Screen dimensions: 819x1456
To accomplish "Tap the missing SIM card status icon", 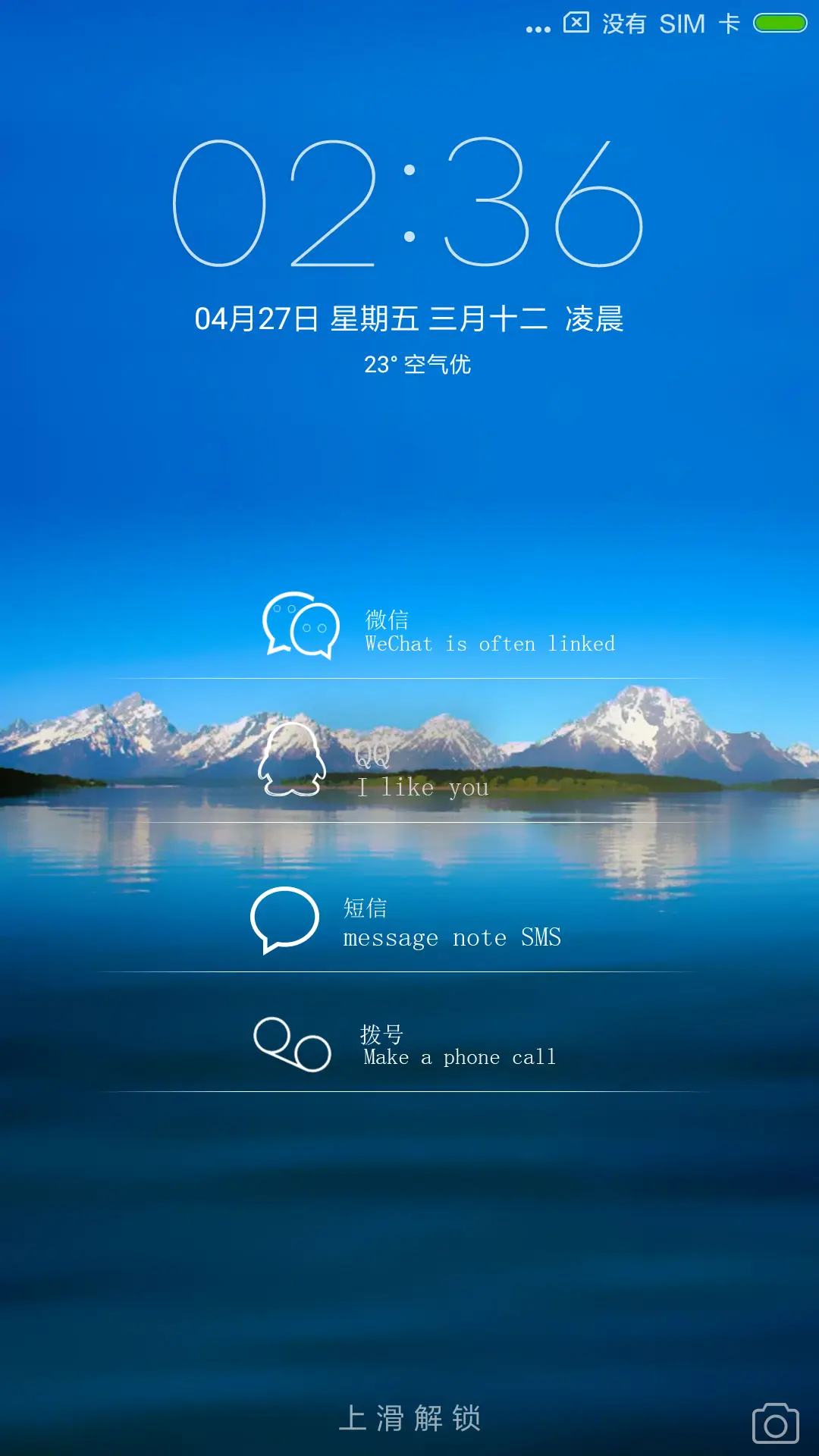I will [576, 23].
